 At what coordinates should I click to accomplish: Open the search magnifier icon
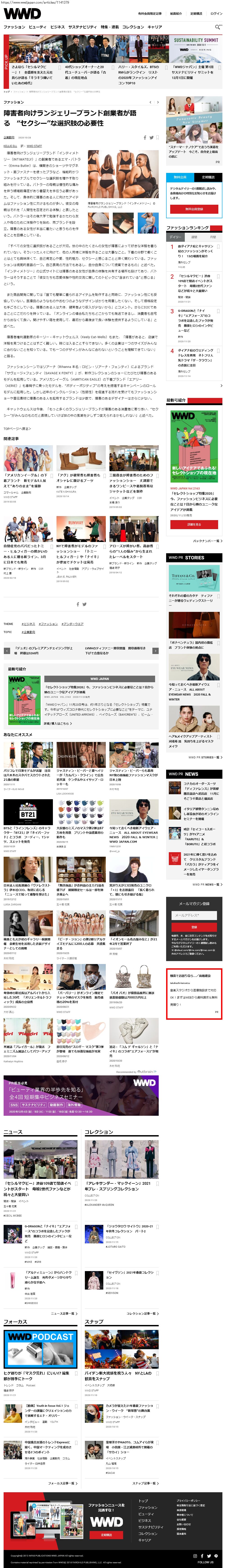pyautogui.click(x=217, y=27)
